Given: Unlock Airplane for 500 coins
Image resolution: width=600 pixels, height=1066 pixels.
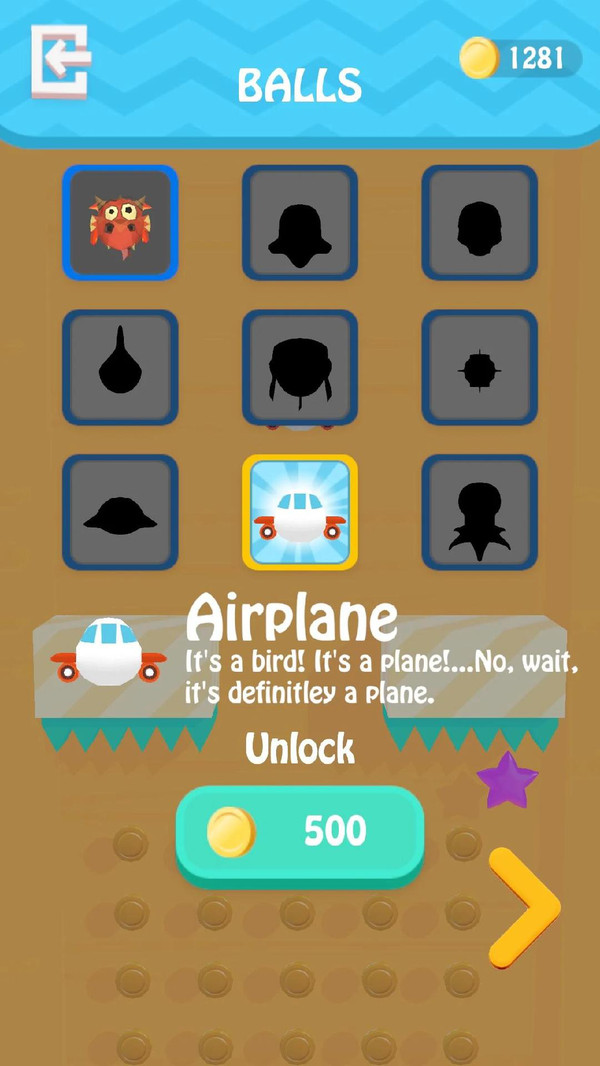Looking at the screenshot, I should point(300,832).
